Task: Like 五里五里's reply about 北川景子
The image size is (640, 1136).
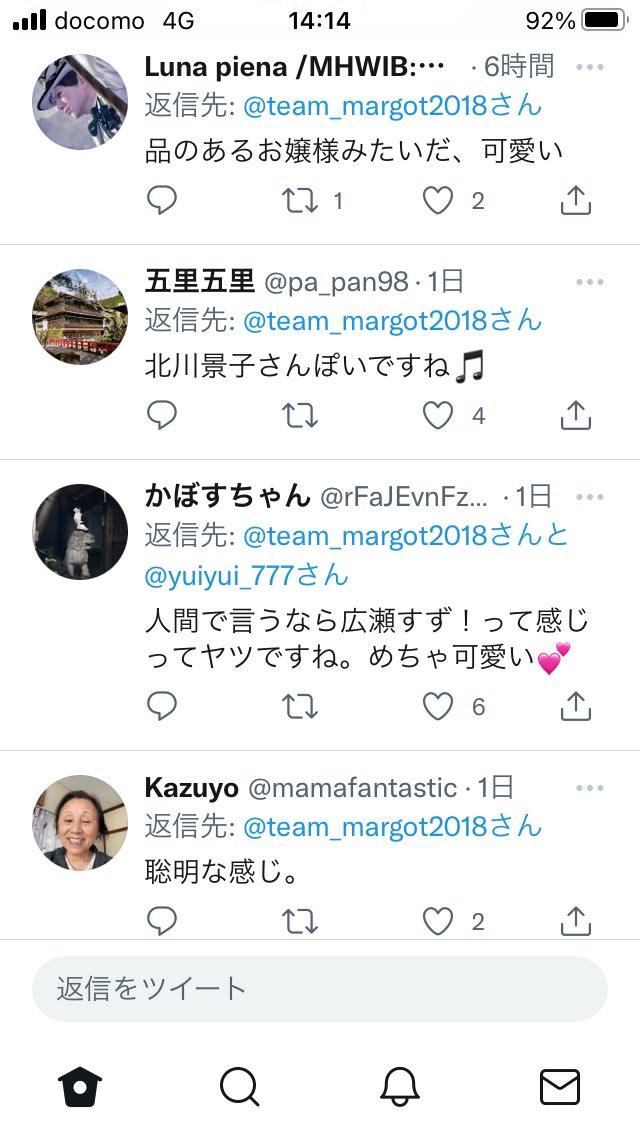Action: (x=438, y=415)
